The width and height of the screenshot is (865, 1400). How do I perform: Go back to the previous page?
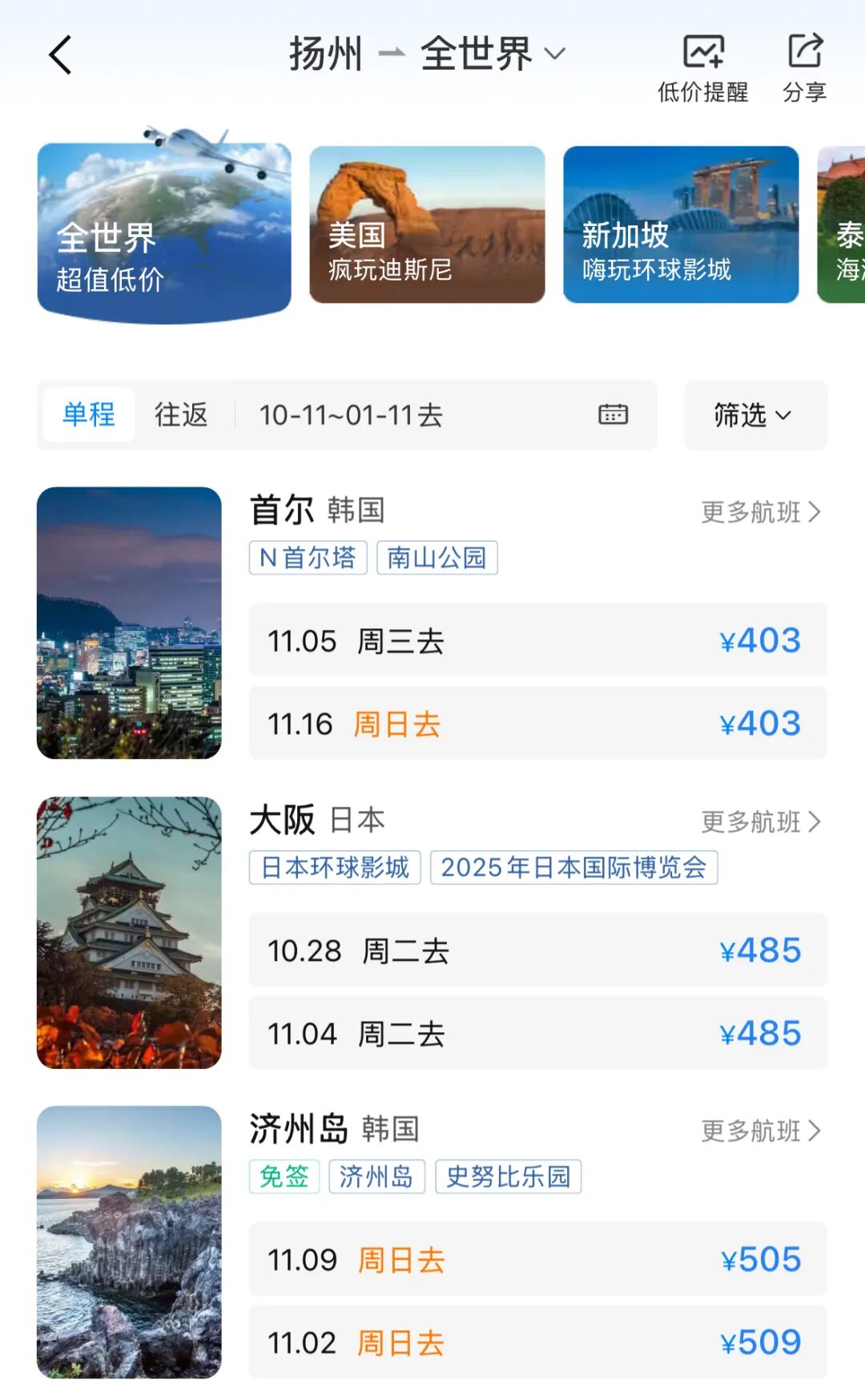point(61,55)
